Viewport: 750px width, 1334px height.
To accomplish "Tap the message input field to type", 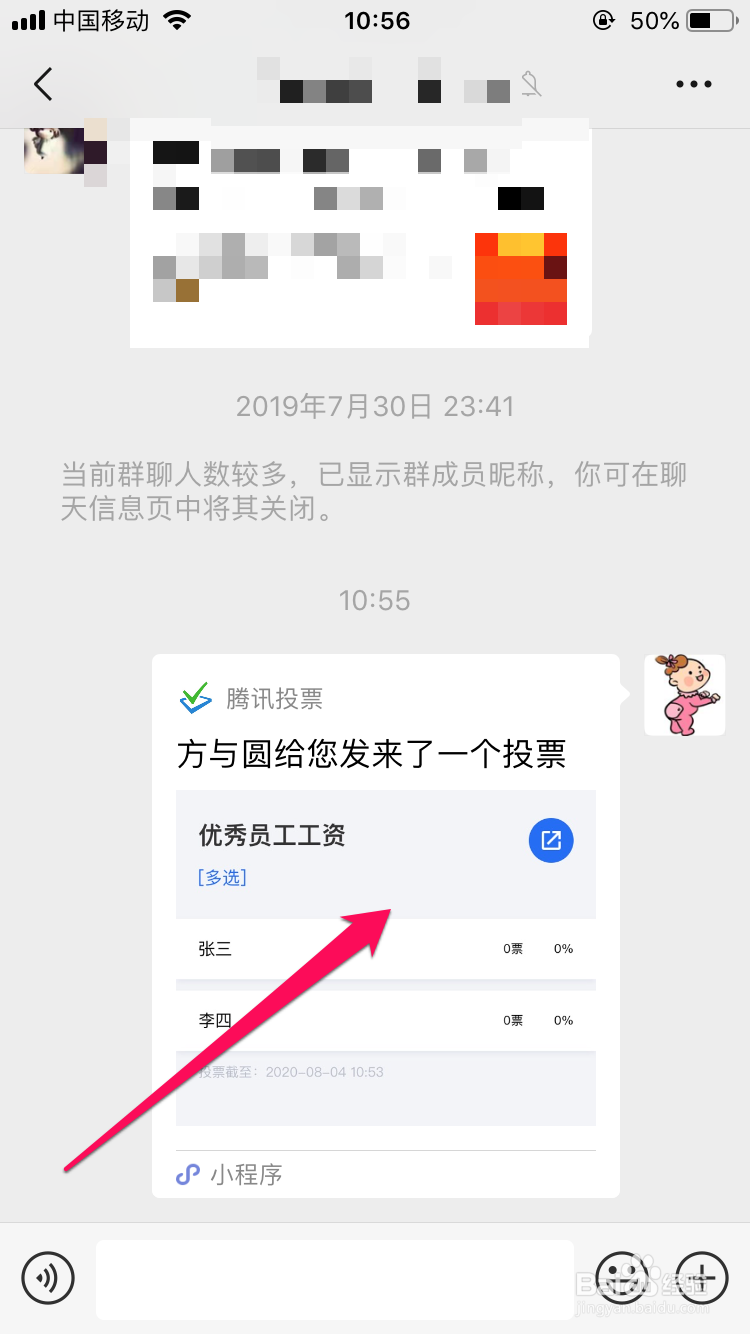I will point(335,1279).
